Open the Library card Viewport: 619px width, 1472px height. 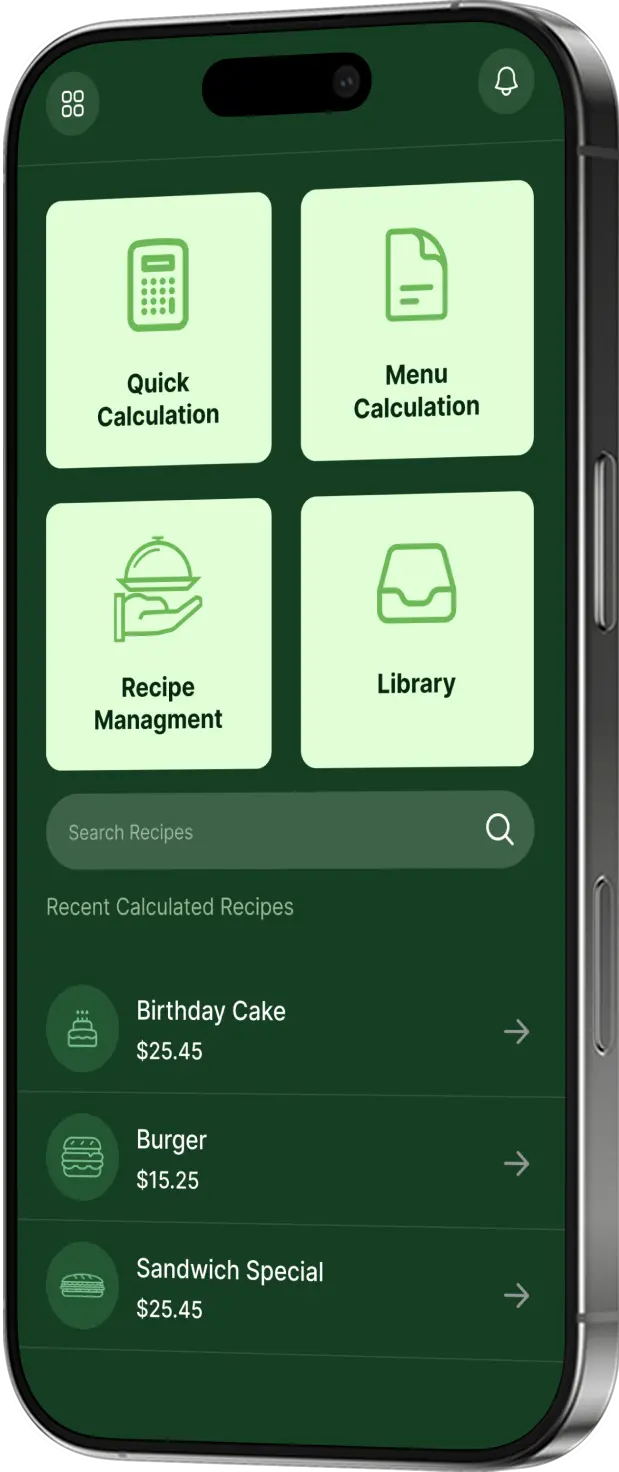click(x=417, y=629)
